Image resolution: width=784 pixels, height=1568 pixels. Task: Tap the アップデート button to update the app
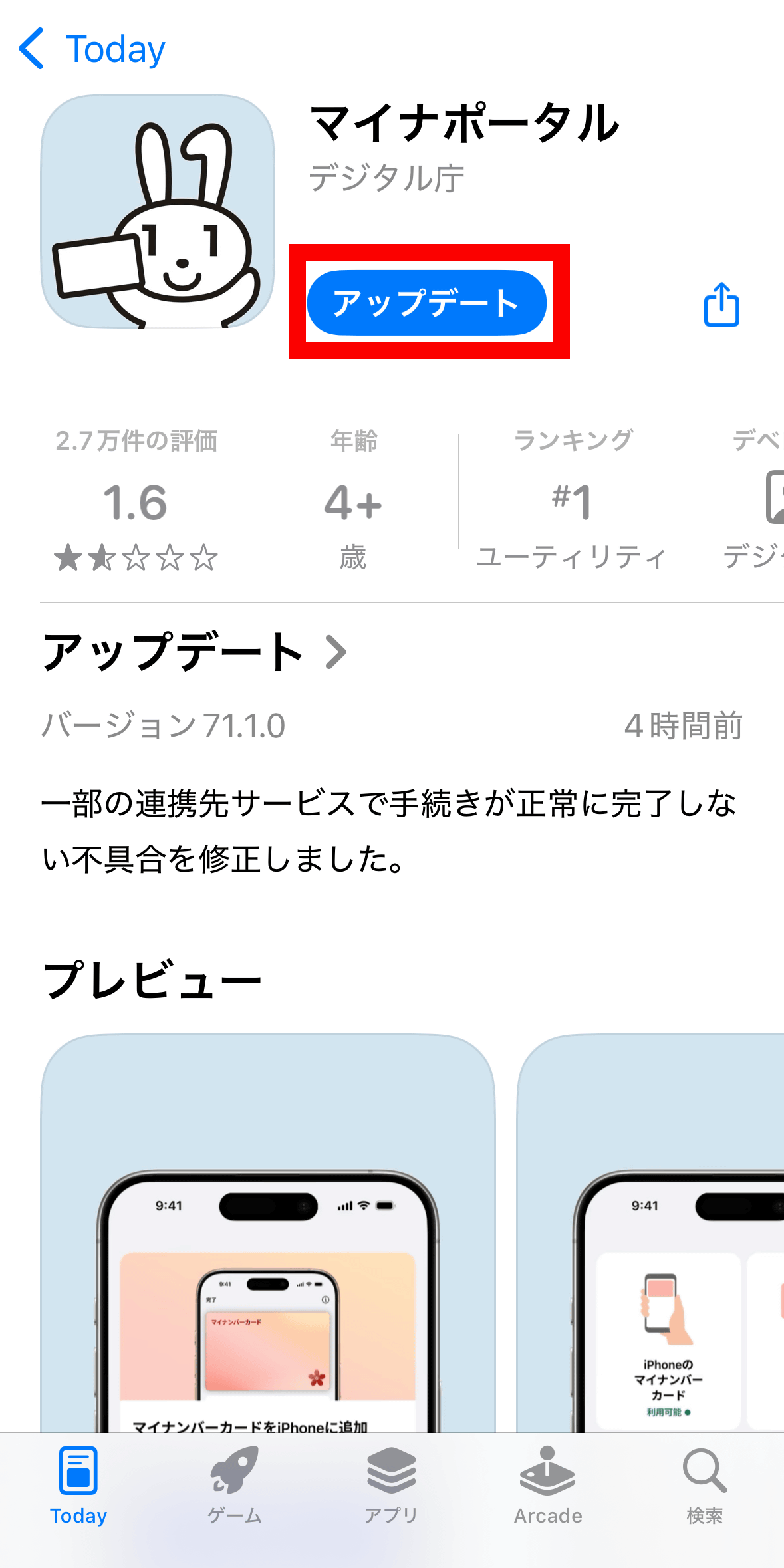(x=426, y=303)
